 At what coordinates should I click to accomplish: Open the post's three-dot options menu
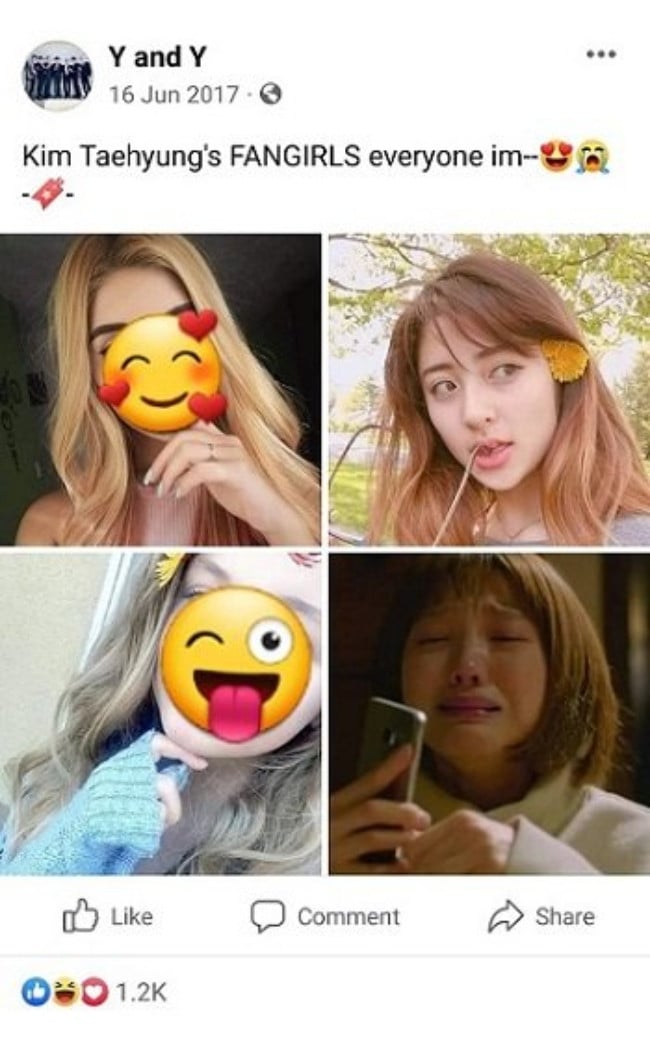pyautogui.click(x=600, y=54)
